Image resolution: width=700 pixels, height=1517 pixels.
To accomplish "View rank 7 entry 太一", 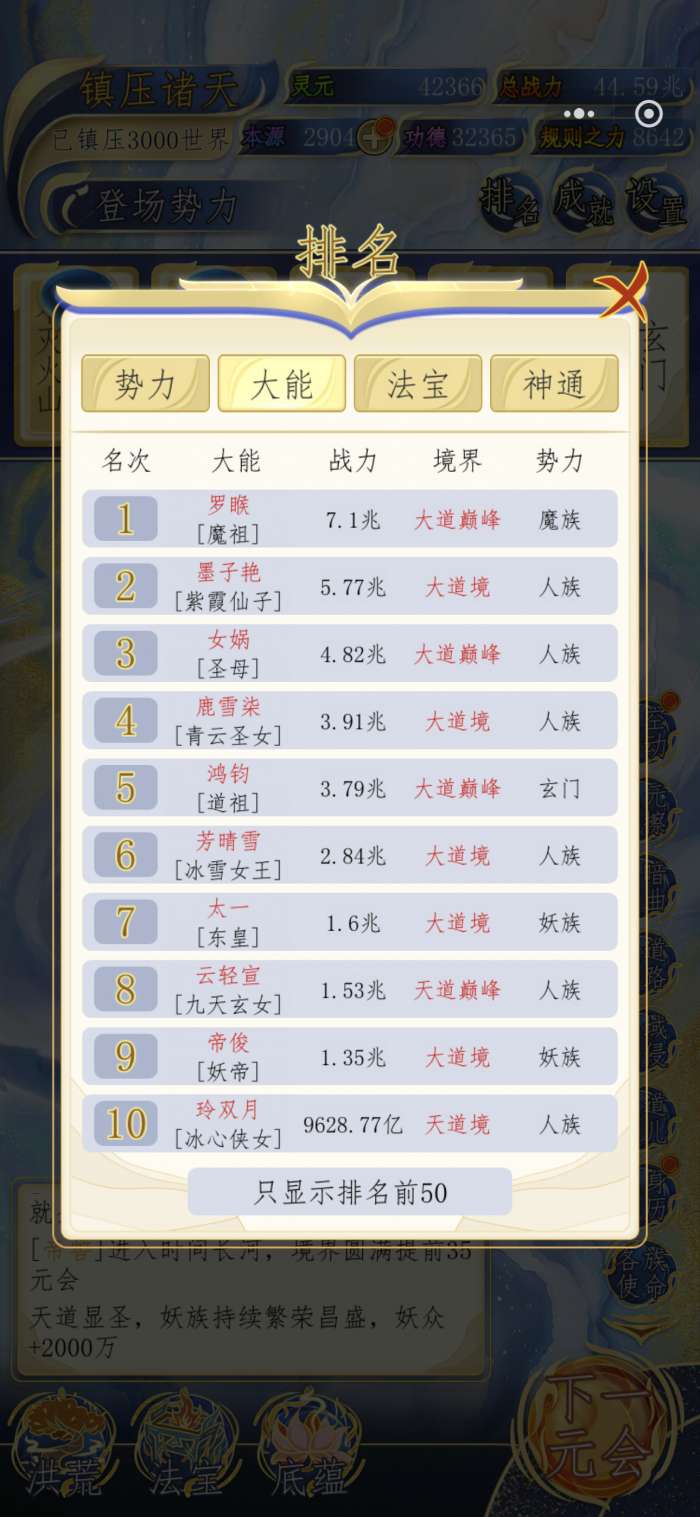I will coord(350,922).
